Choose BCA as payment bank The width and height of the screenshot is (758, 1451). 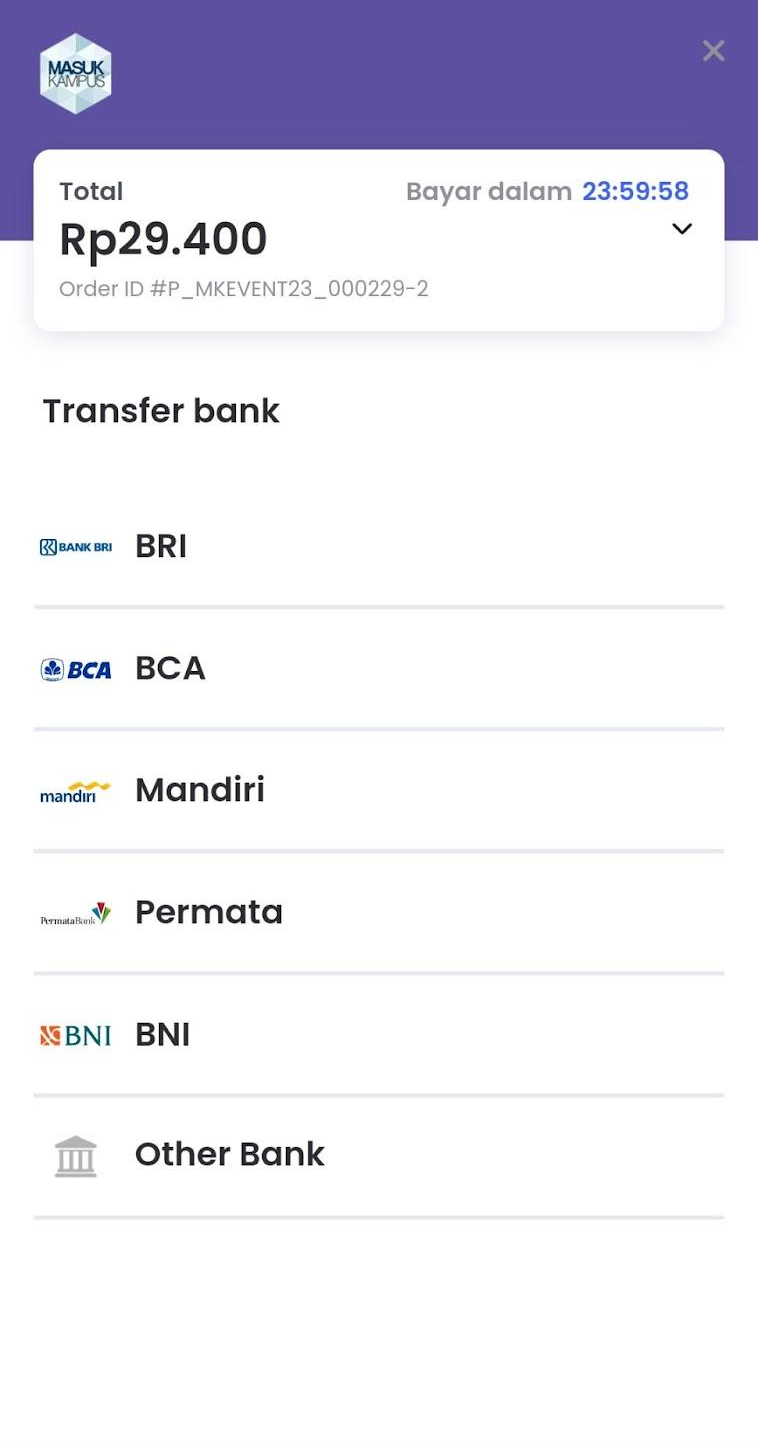378,669
